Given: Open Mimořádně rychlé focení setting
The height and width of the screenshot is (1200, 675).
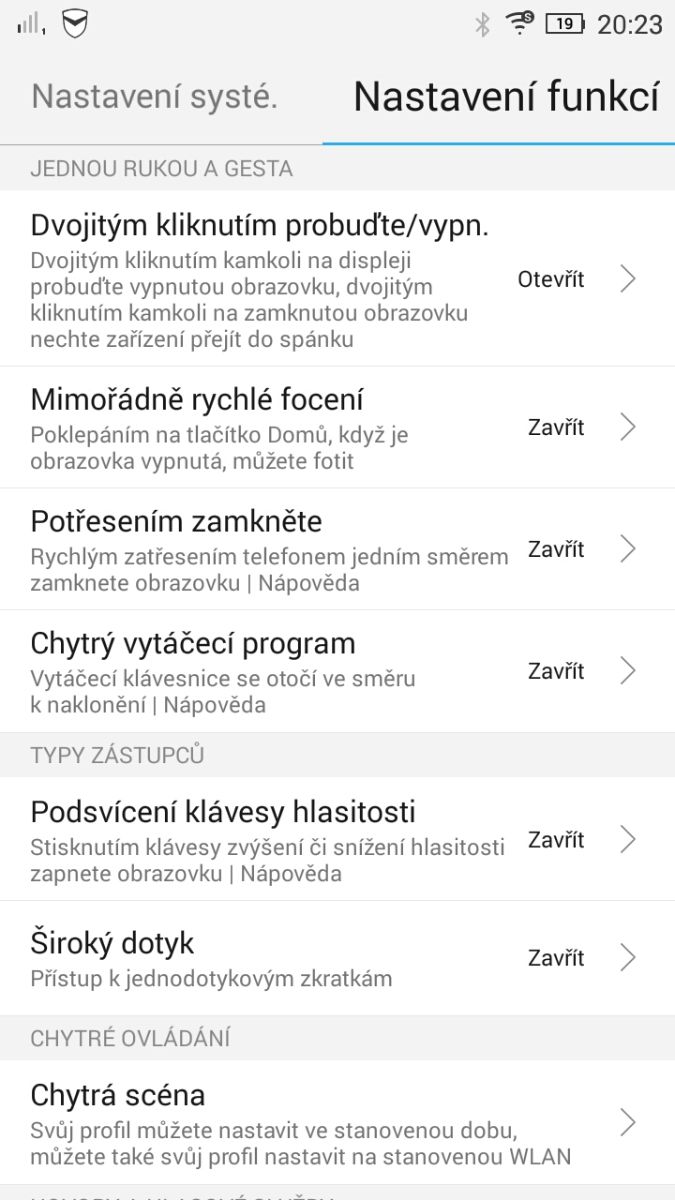Looking at the screenshot, I should point(337,427).
